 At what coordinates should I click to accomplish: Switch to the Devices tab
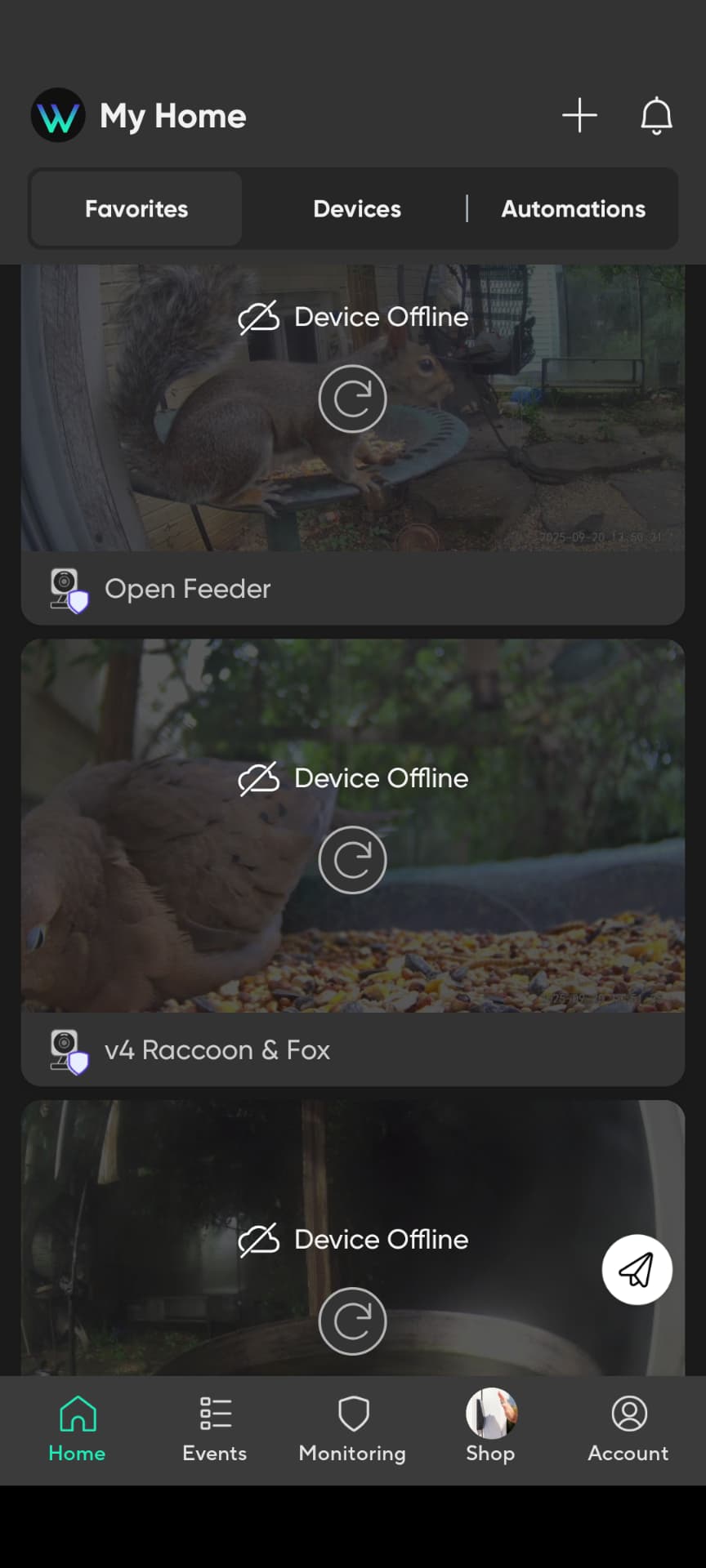click(356, 209)
